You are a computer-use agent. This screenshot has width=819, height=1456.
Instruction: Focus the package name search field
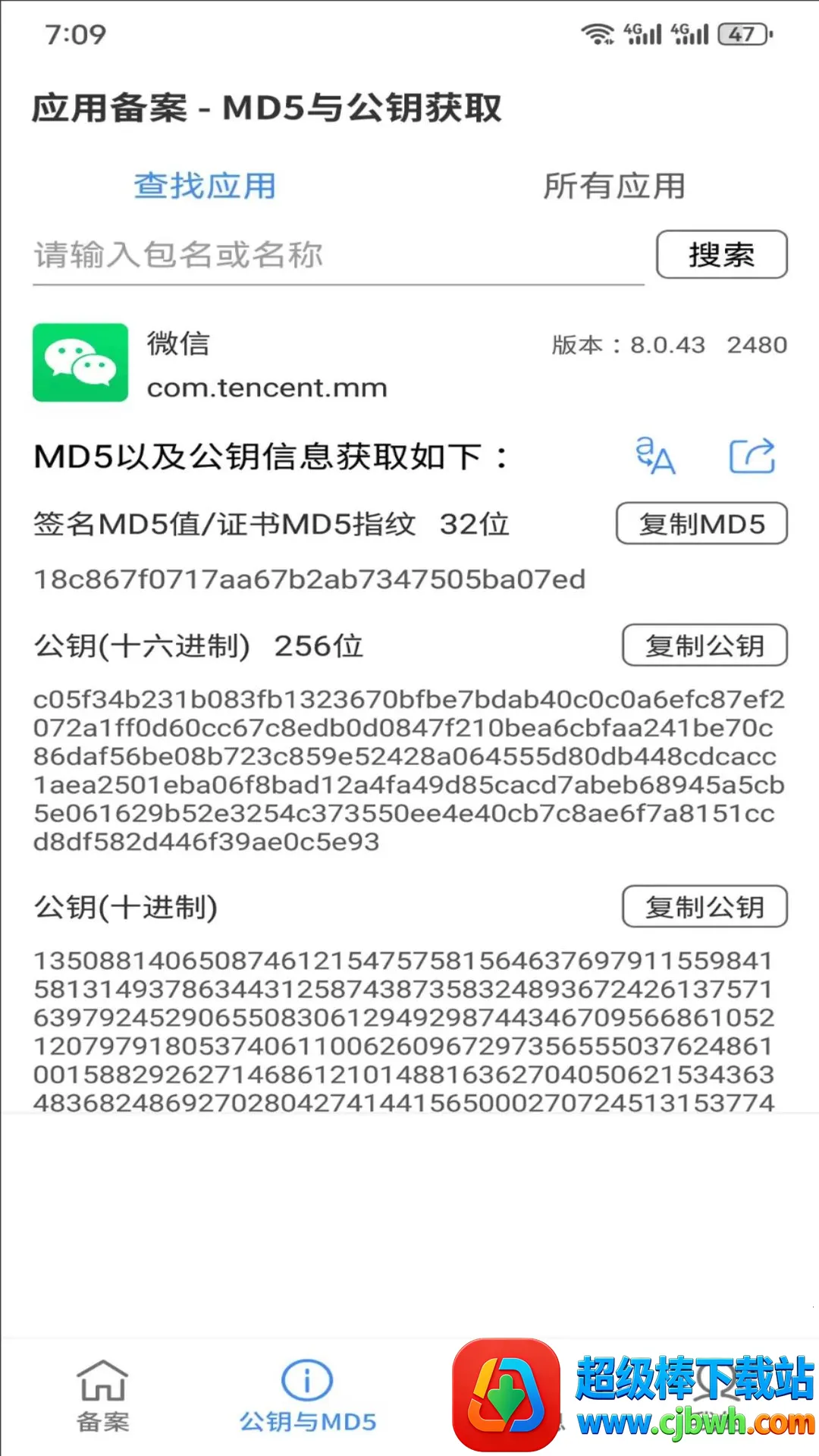pos(338,256)
